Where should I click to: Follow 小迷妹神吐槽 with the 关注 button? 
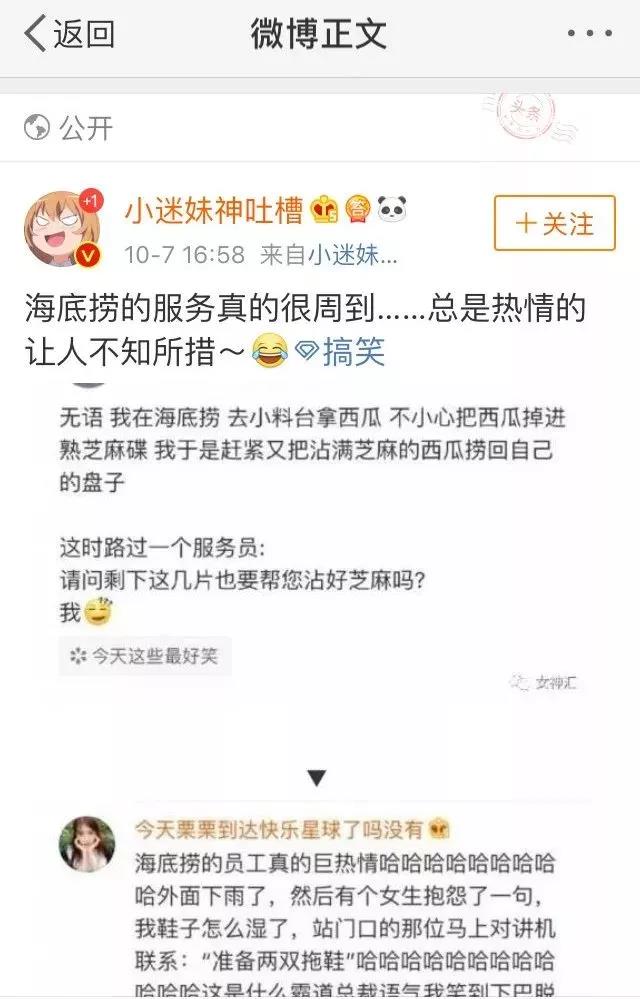tap(554, 223)
